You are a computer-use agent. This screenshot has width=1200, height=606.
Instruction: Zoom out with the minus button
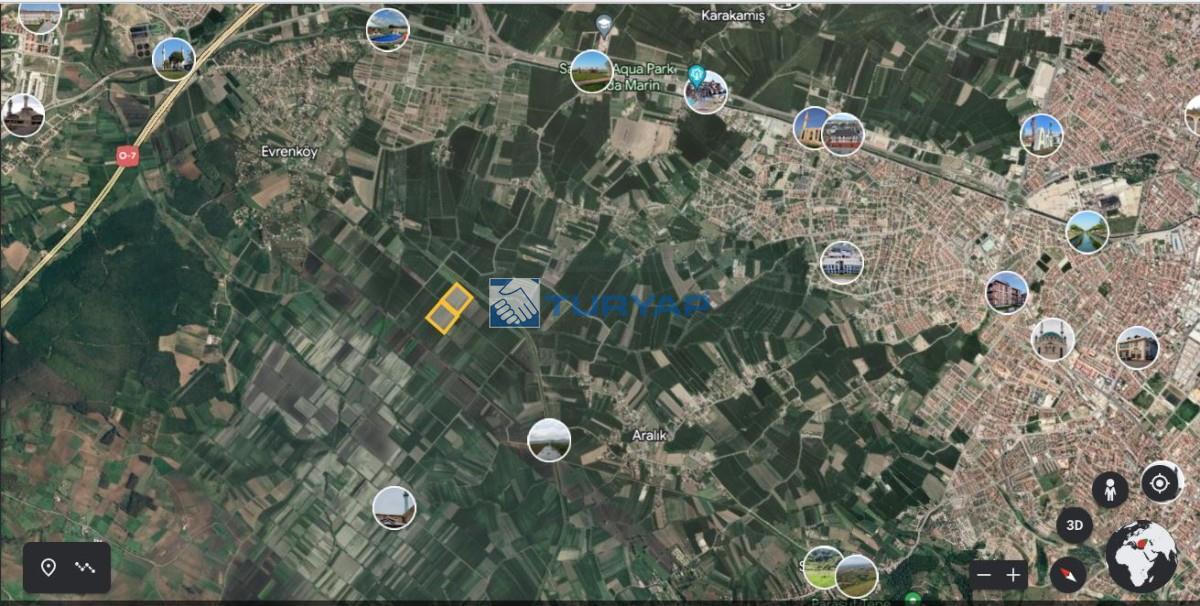point(984,575)
